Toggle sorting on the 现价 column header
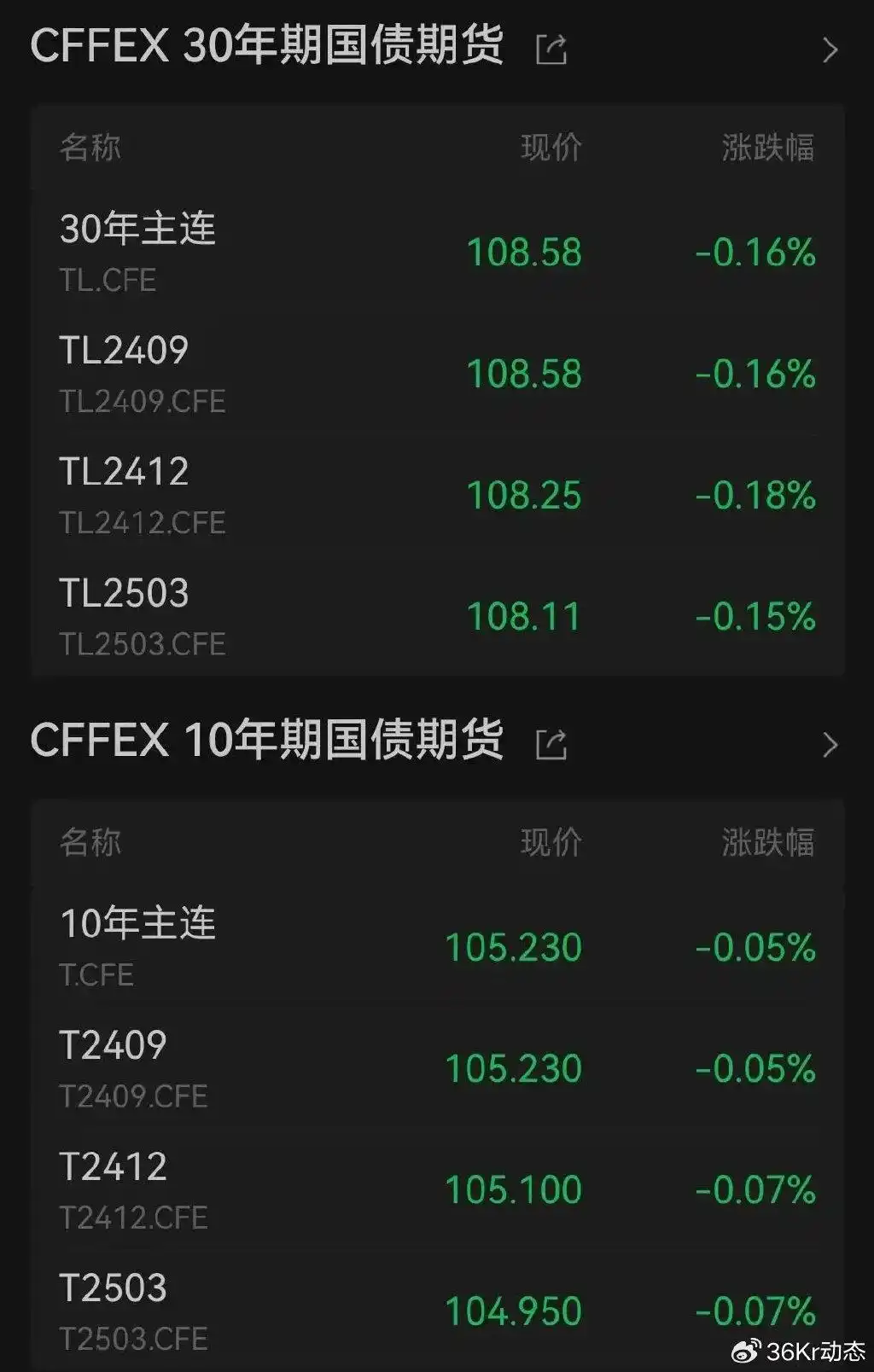 pyautogui.click(x=551, y=148)
